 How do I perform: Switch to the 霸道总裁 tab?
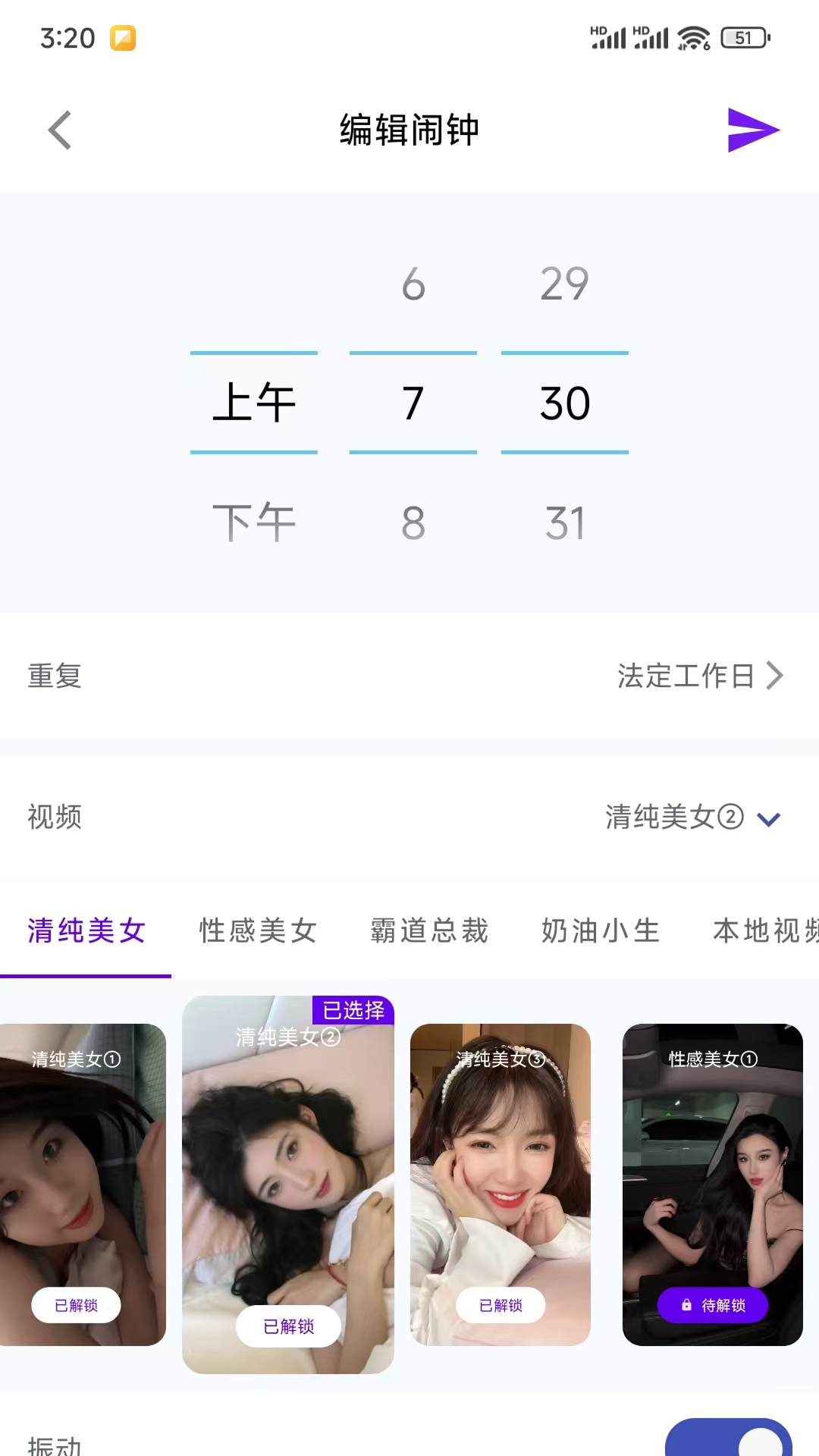[428, 932]
